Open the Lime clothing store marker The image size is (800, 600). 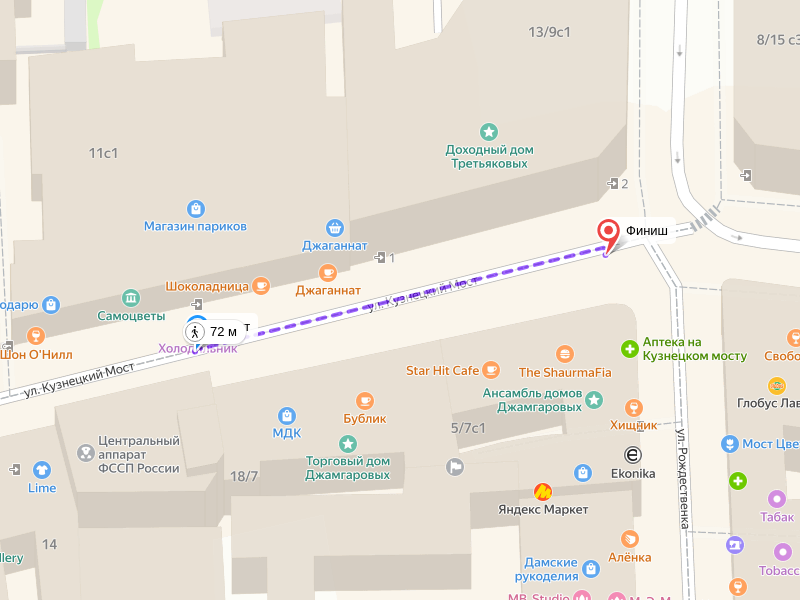click(42, 469)
